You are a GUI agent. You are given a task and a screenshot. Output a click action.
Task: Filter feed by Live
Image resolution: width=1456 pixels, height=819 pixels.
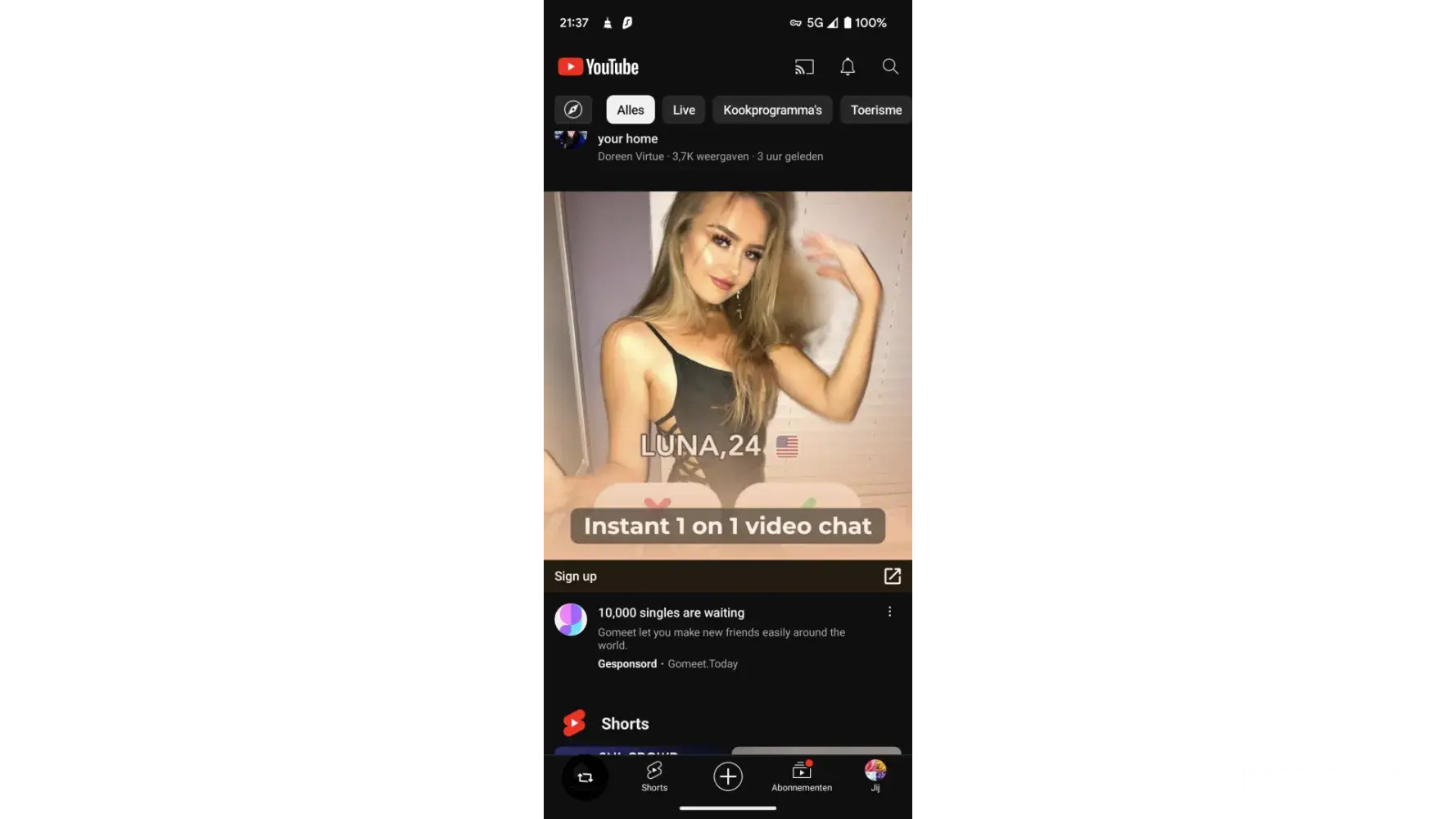click(684, 110)
